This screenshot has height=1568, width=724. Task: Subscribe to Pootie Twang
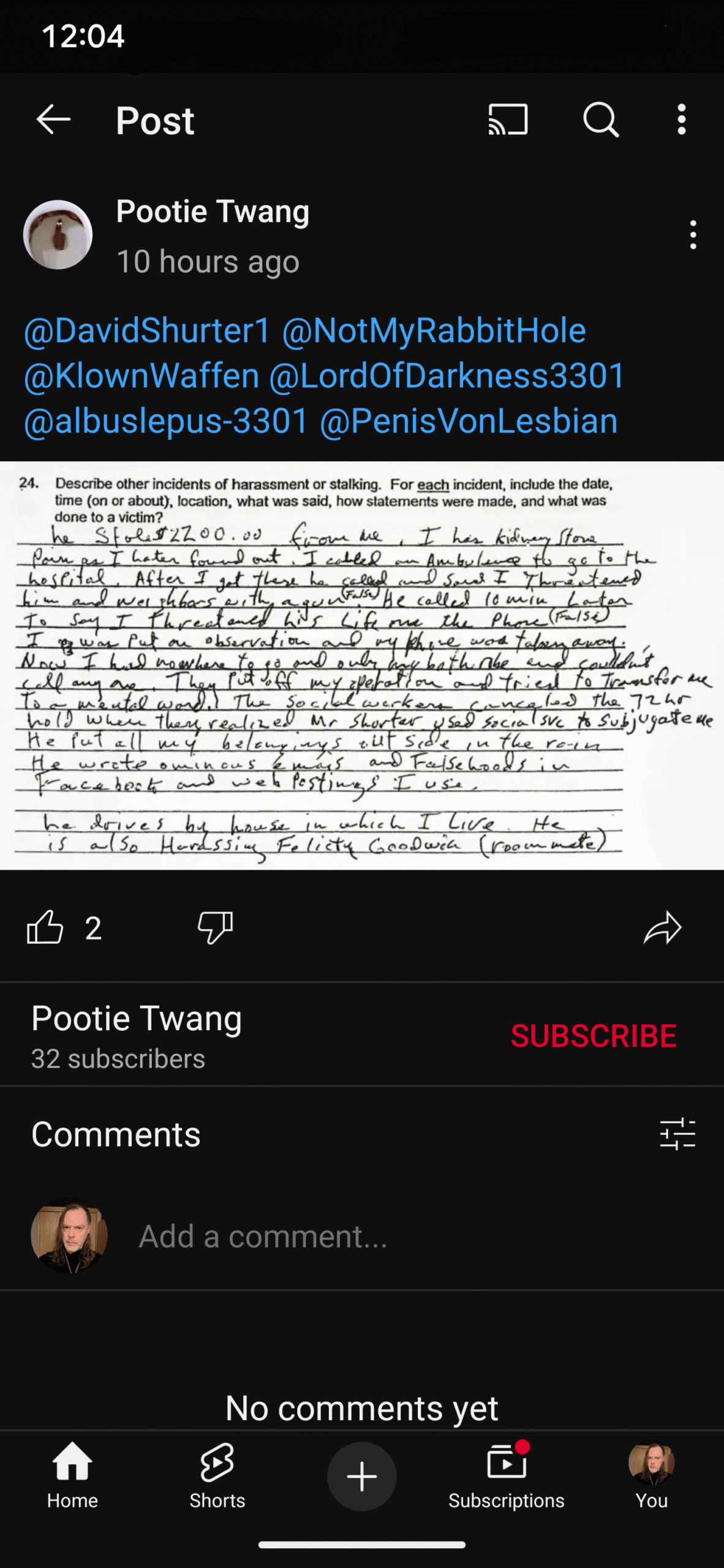point(594,1036)
